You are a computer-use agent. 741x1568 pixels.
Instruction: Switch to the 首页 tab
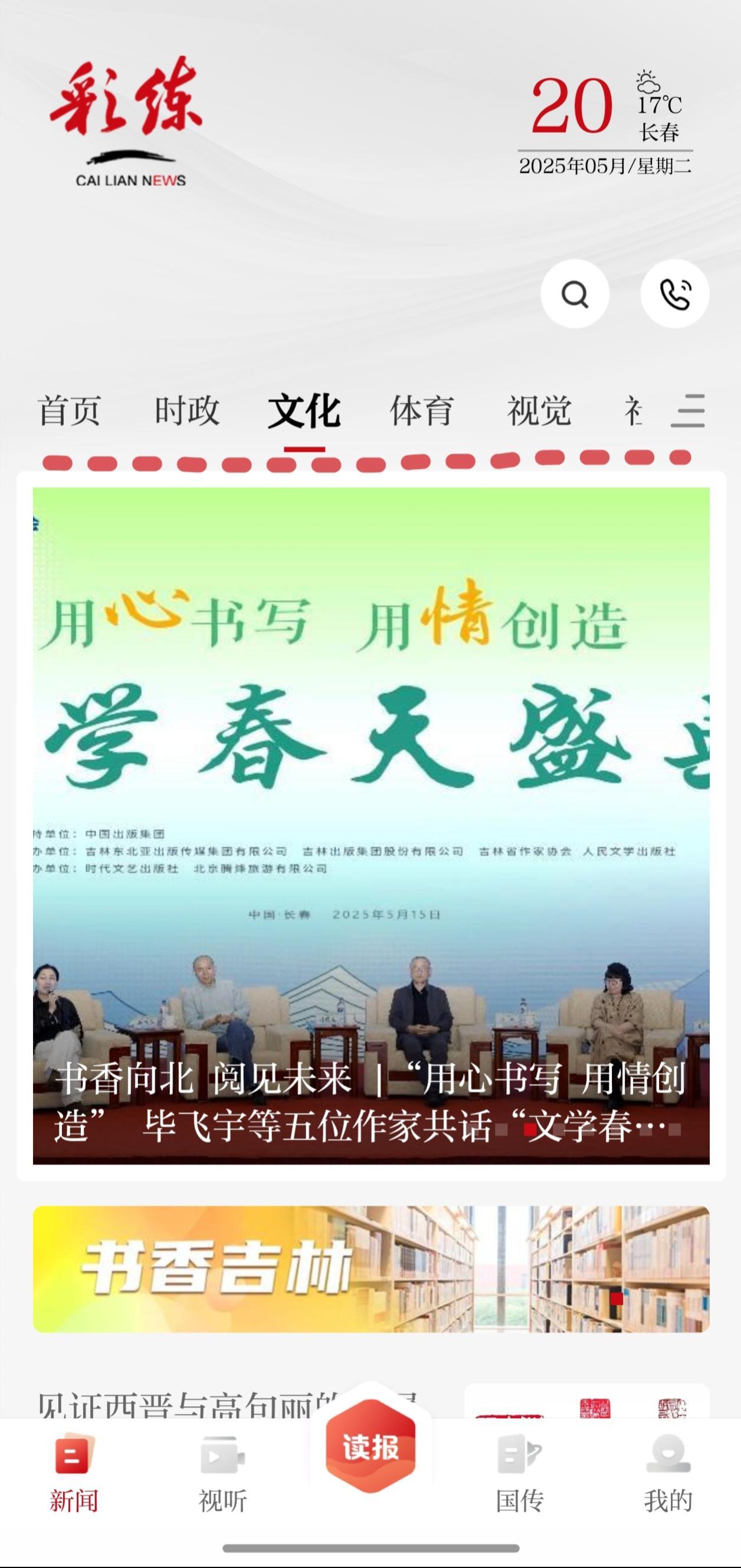tap(70, 410)
